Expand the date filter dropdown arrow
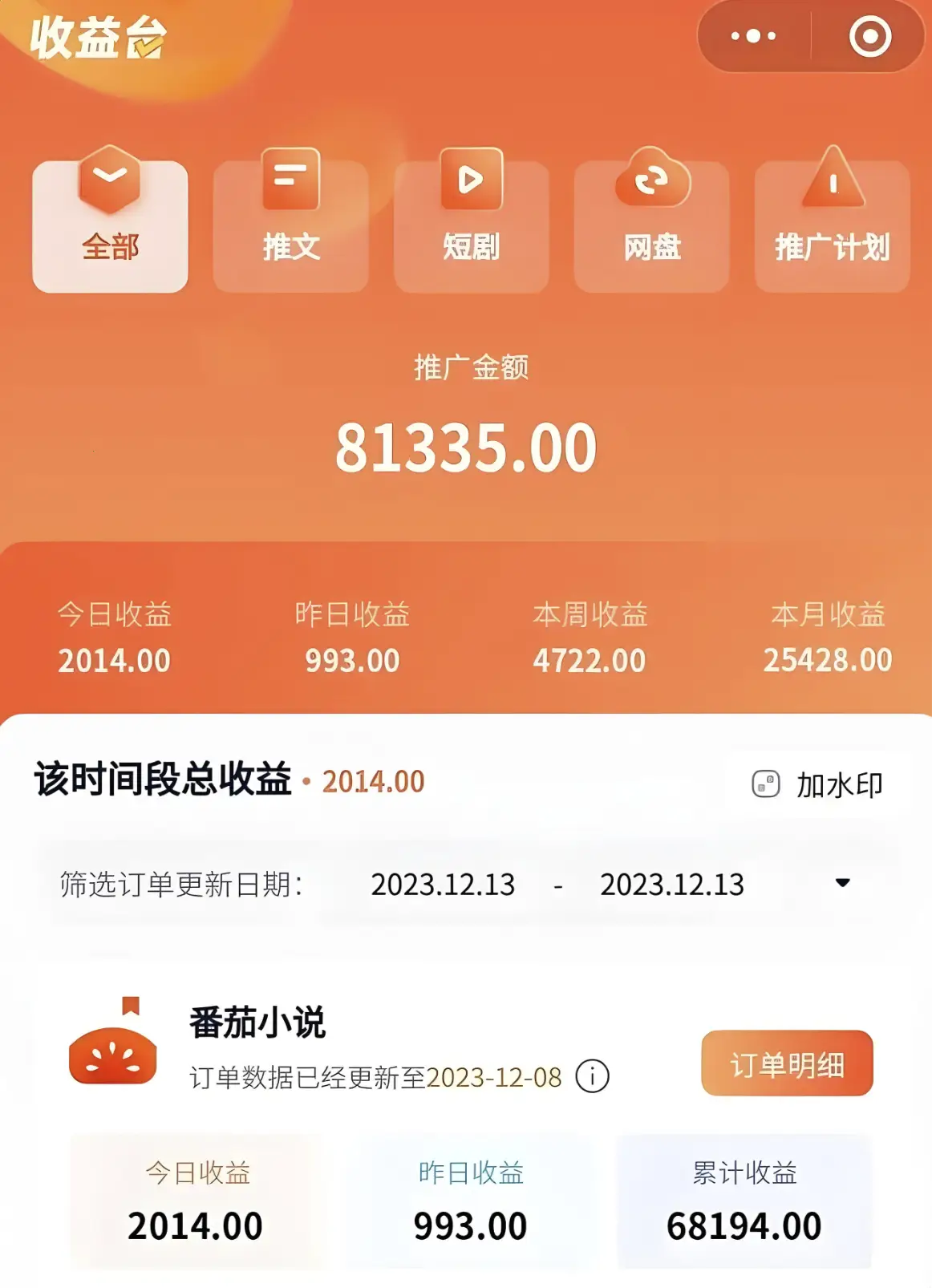Screen dimensions: 932x1288 coord(842,883)
